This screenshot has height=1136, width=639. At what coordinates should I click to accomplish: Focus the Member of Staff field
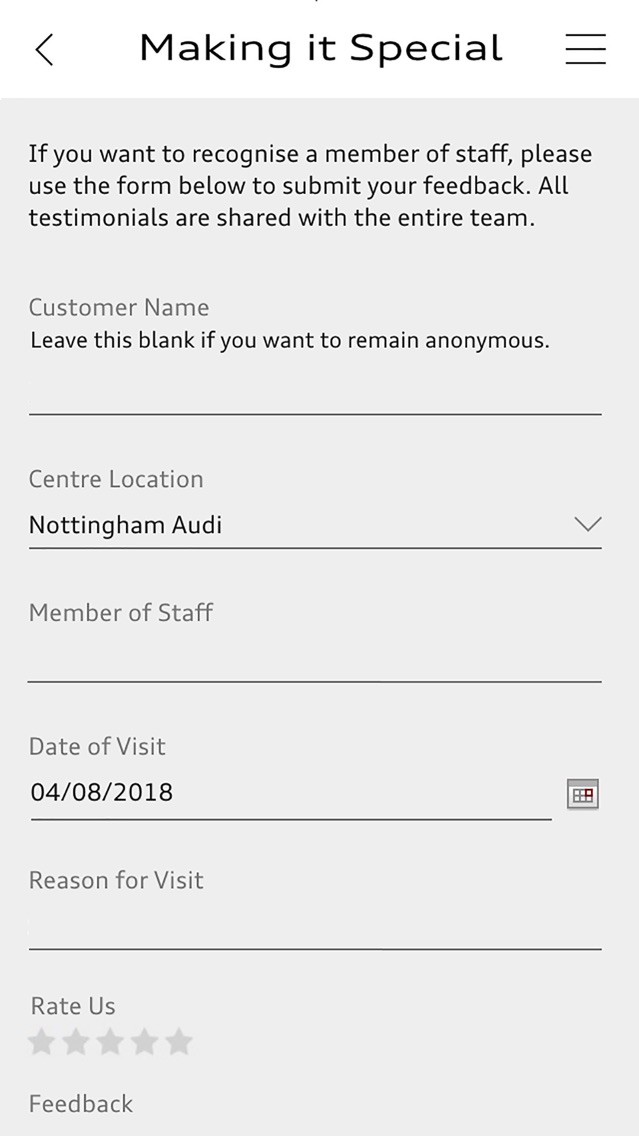315,659
